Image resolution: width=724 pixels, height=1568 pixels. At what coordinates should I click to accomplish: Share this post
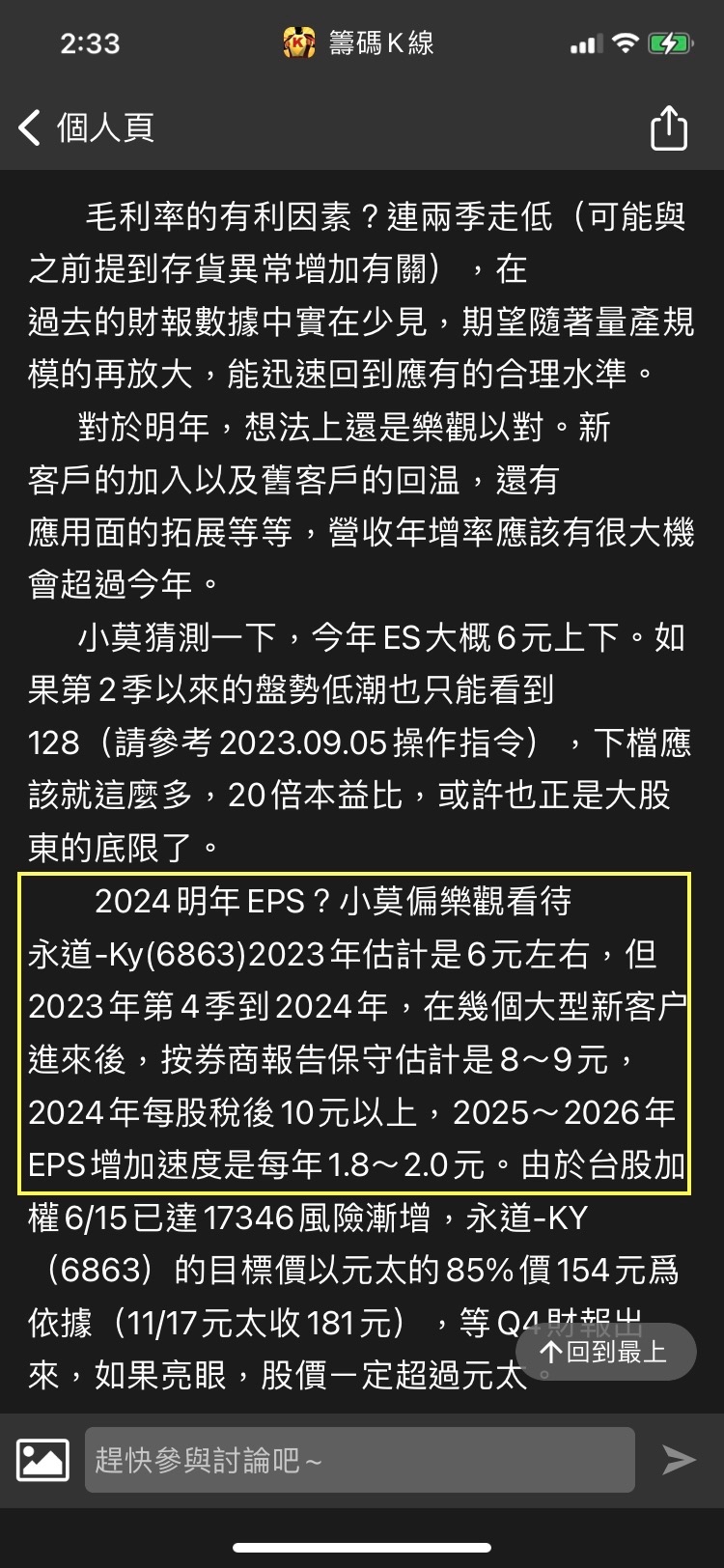point(669,128)
